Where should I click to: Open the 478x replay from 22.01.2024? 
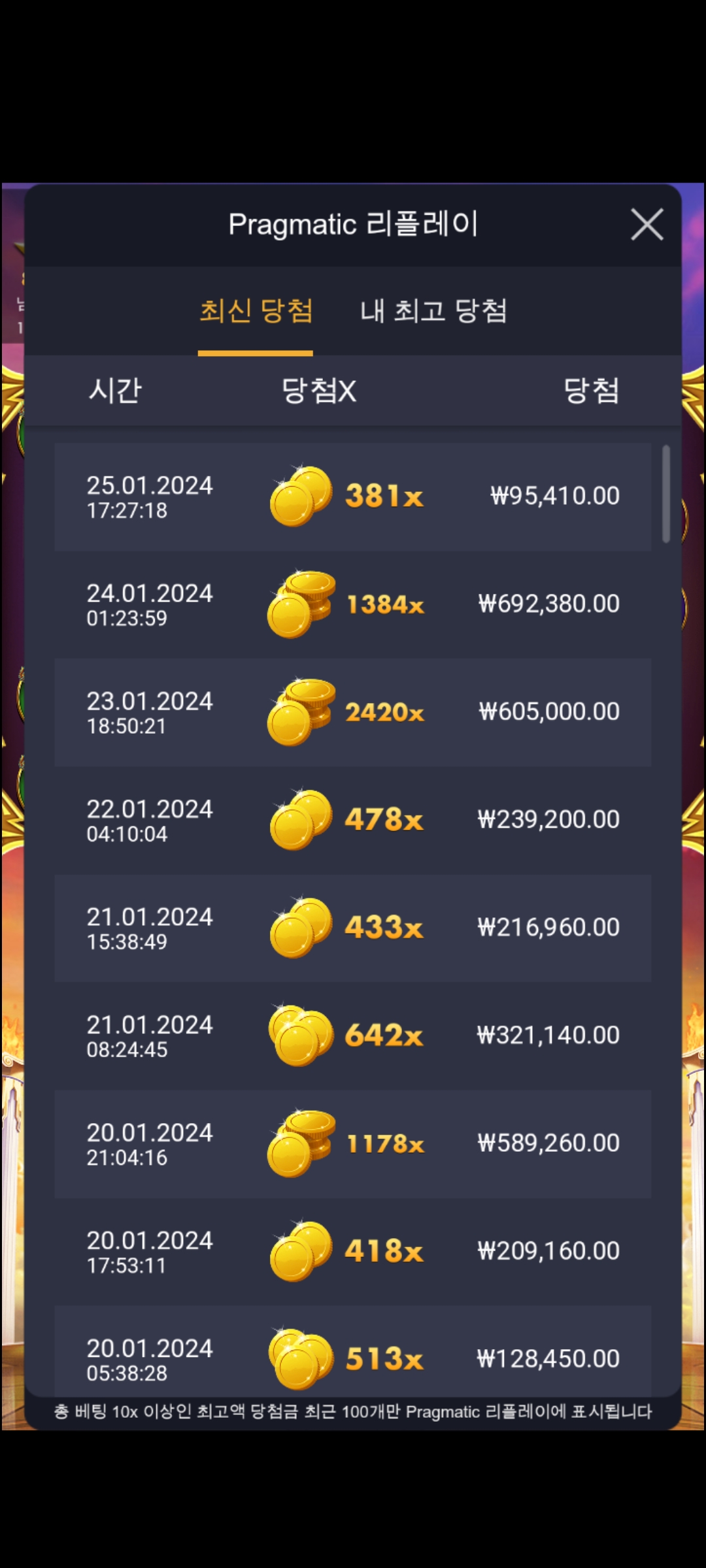(353, 820)
